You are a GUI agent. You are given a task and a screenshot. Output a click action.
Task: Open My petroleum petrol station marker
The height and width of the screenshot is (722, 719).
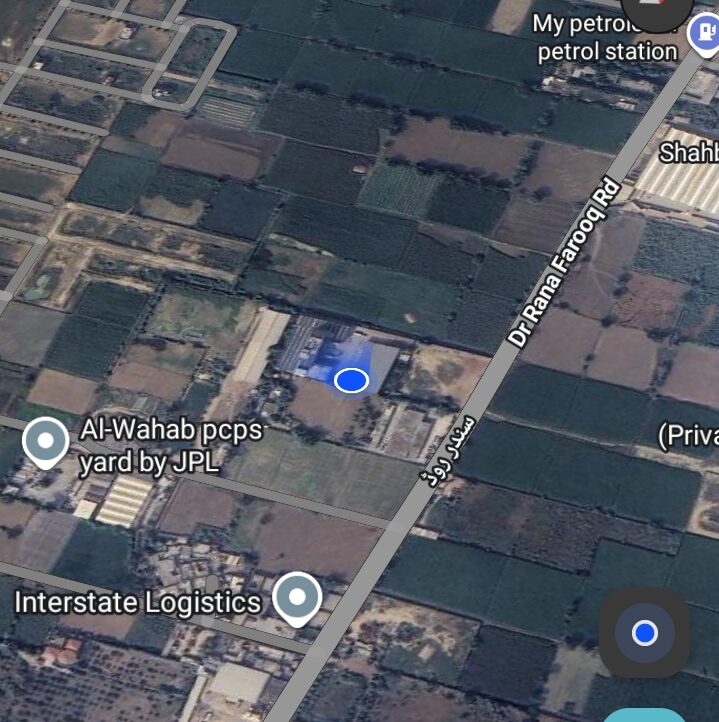703,35
